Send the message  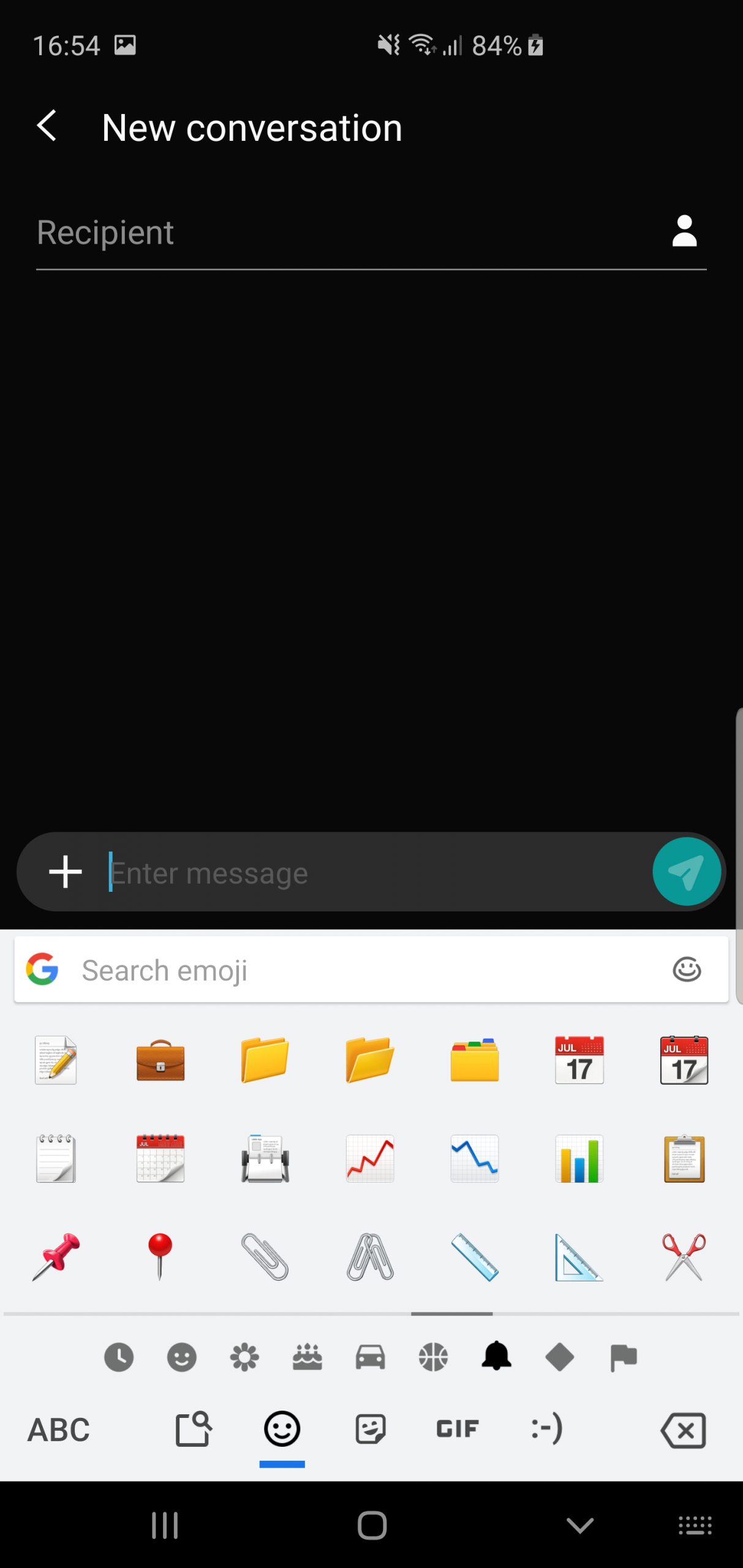point(686,871)
